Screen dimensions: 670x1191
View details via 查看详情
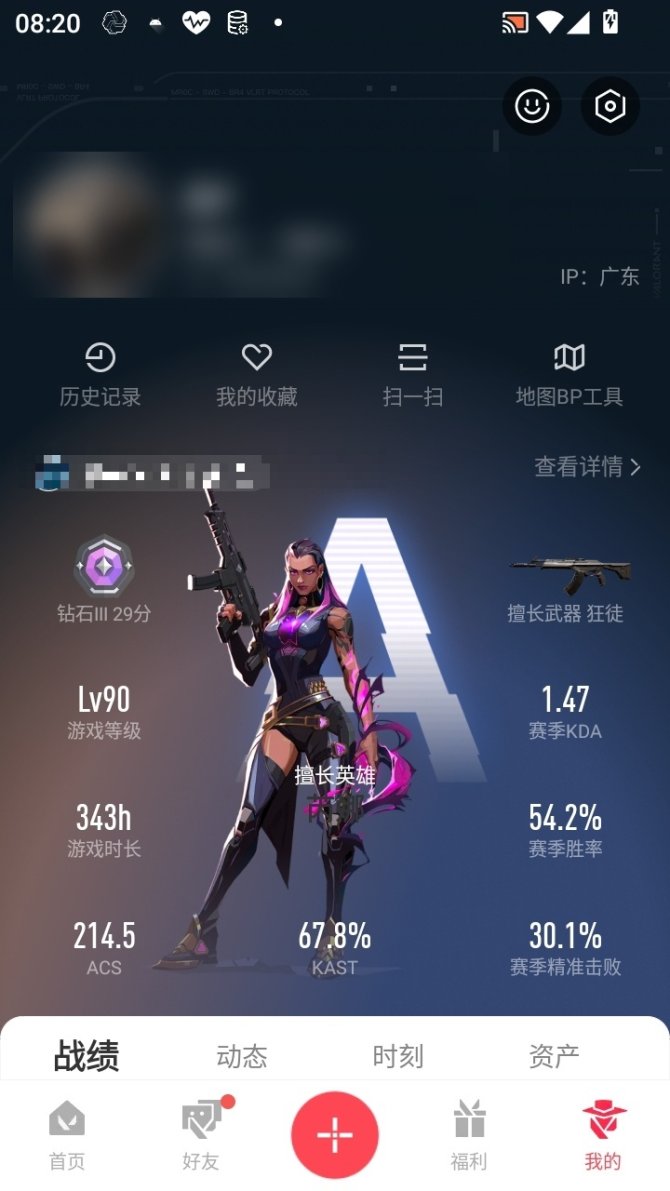coord(587,467)
